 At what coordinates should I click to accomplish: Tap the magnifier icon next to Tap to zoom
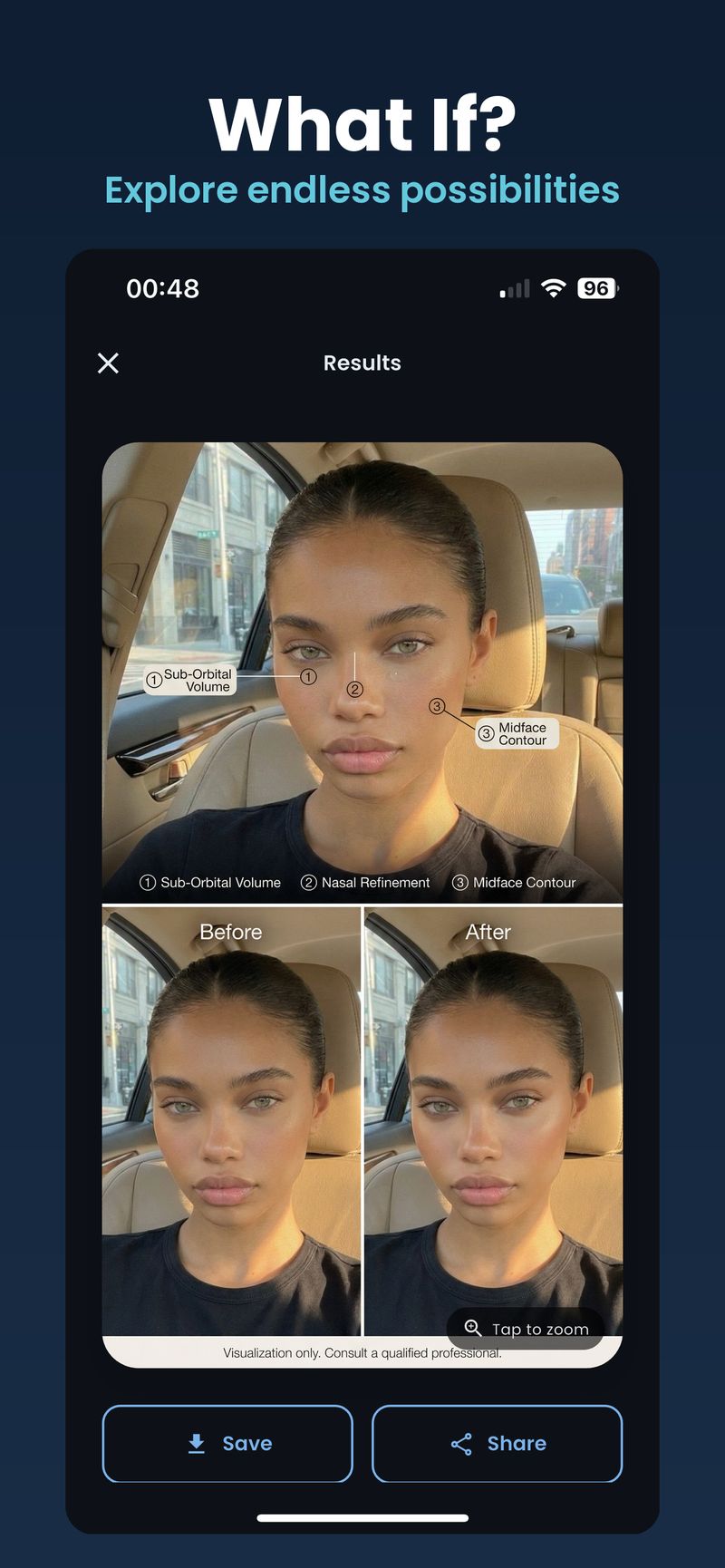click(x=472, y=1329)
